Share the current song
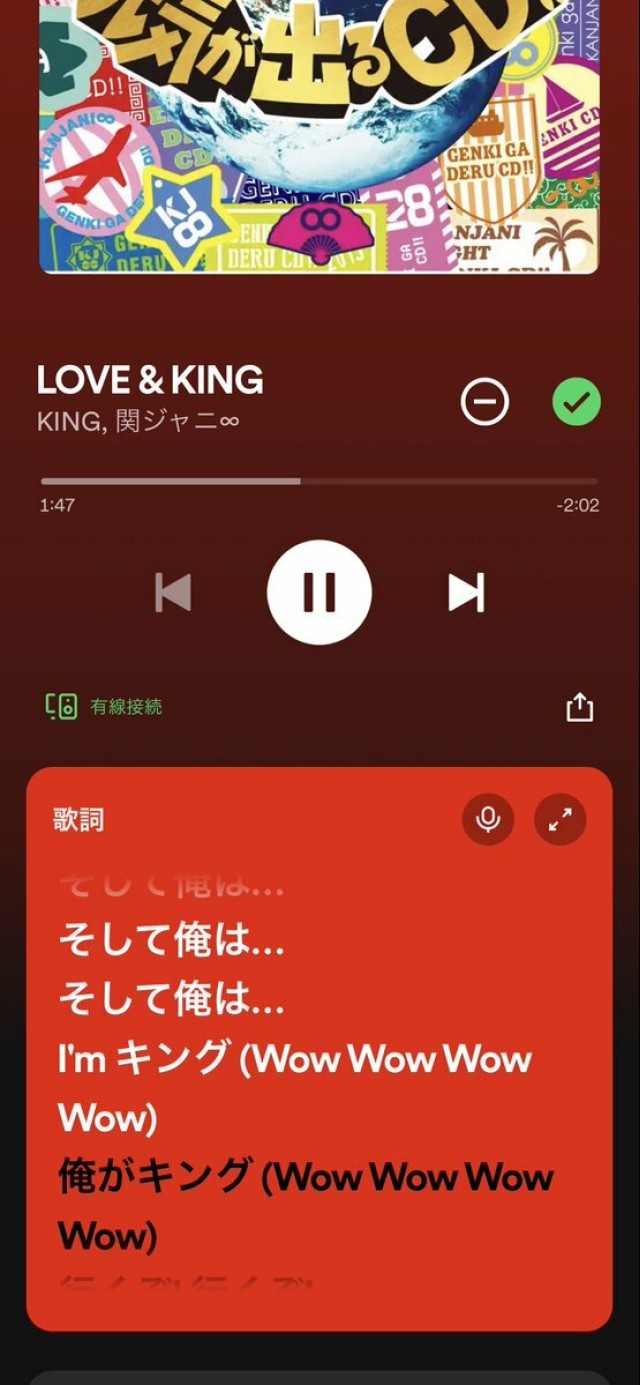The image size is (640, 1385). coord(580,708)
